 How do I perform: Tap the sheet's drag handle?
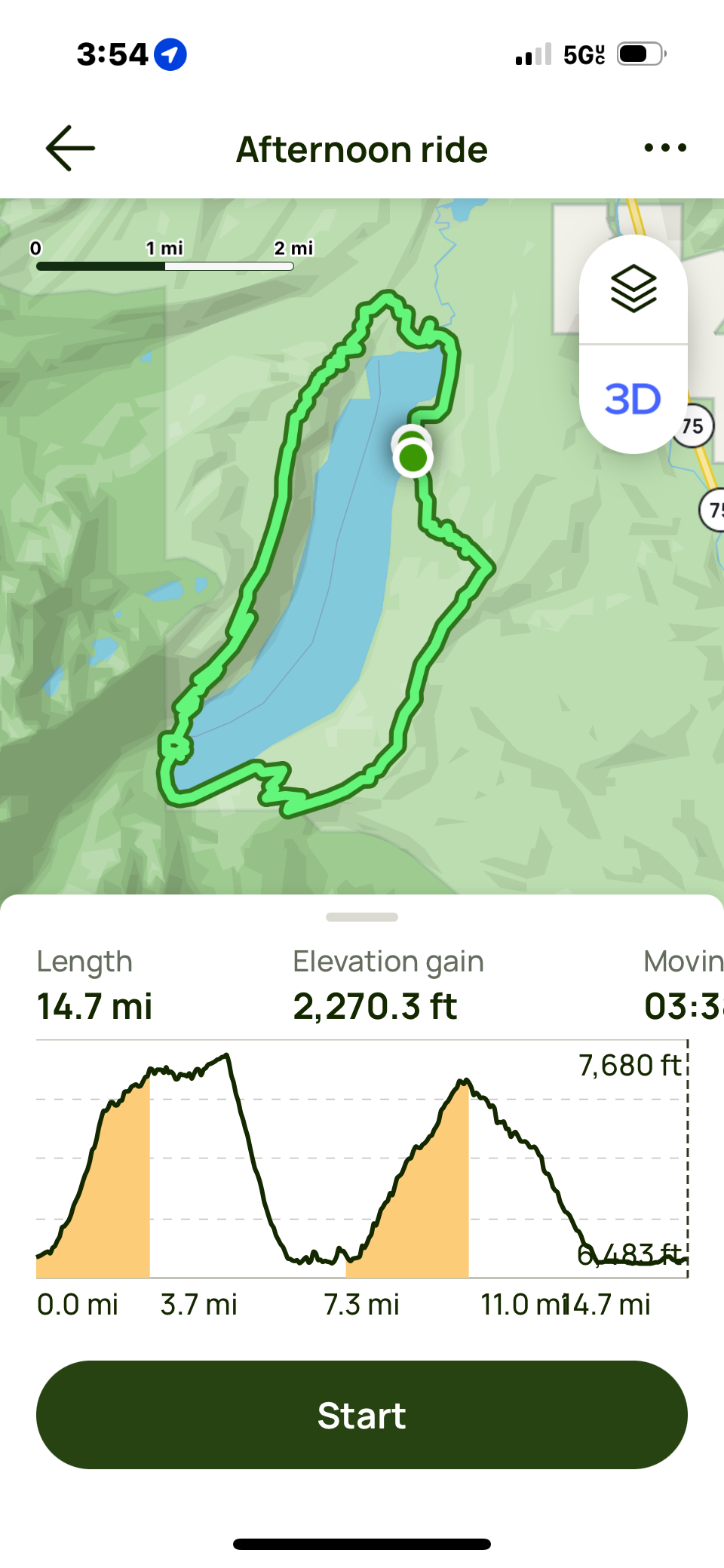click(x=362, y=917)
